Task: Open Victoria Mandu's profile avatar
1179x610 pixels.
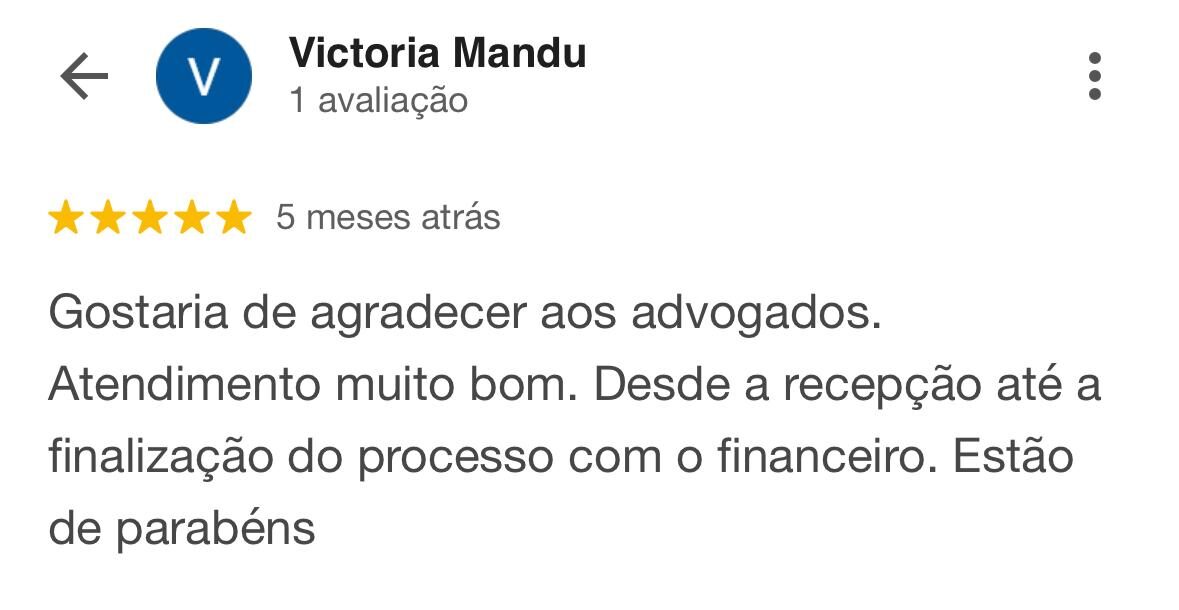Action: click(x=205, y=76)
